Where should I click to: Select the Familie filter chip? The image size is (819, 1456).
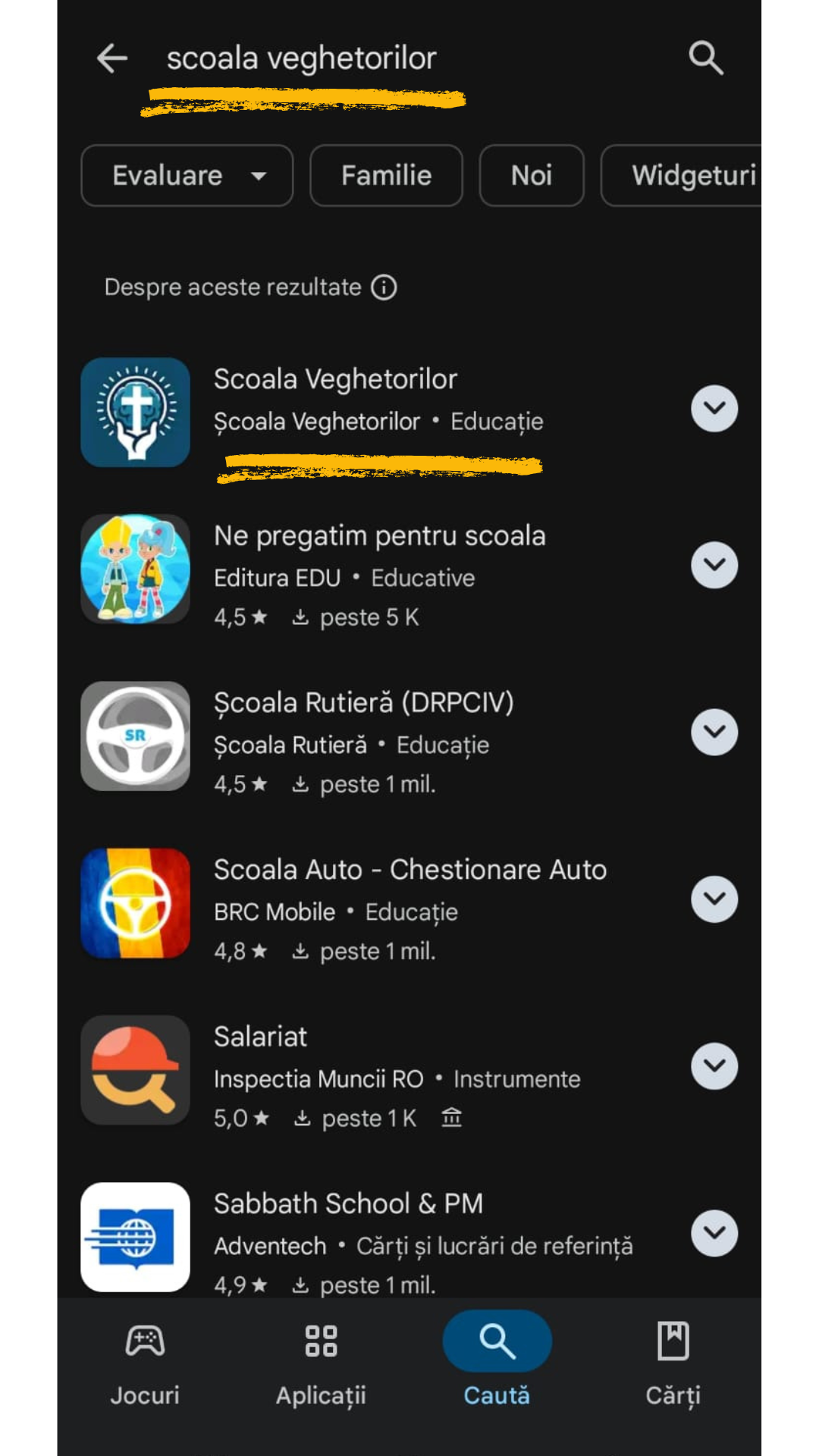coord(386,176)
